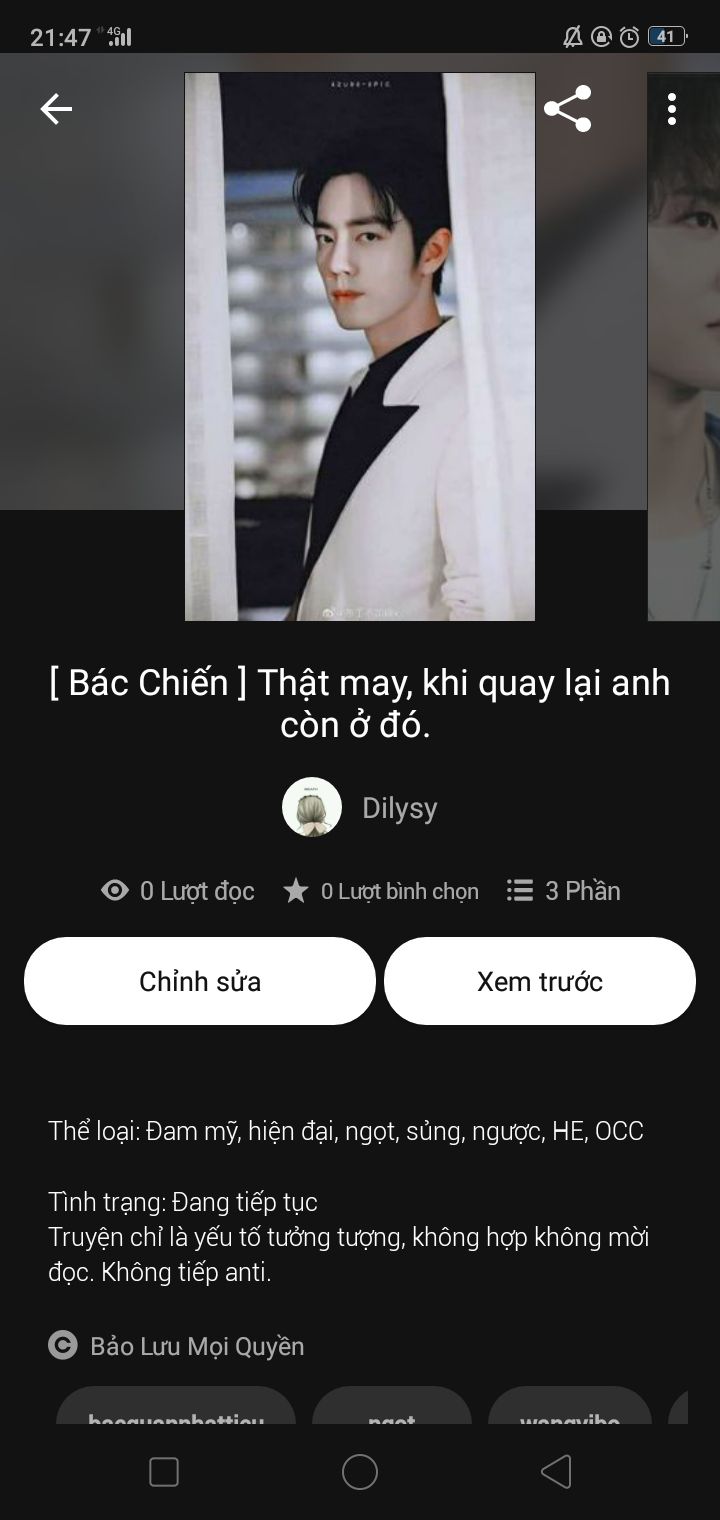Screen dimensions: 720x1520
Task: Open author Dilysy's profile
Action: [360, 808]
